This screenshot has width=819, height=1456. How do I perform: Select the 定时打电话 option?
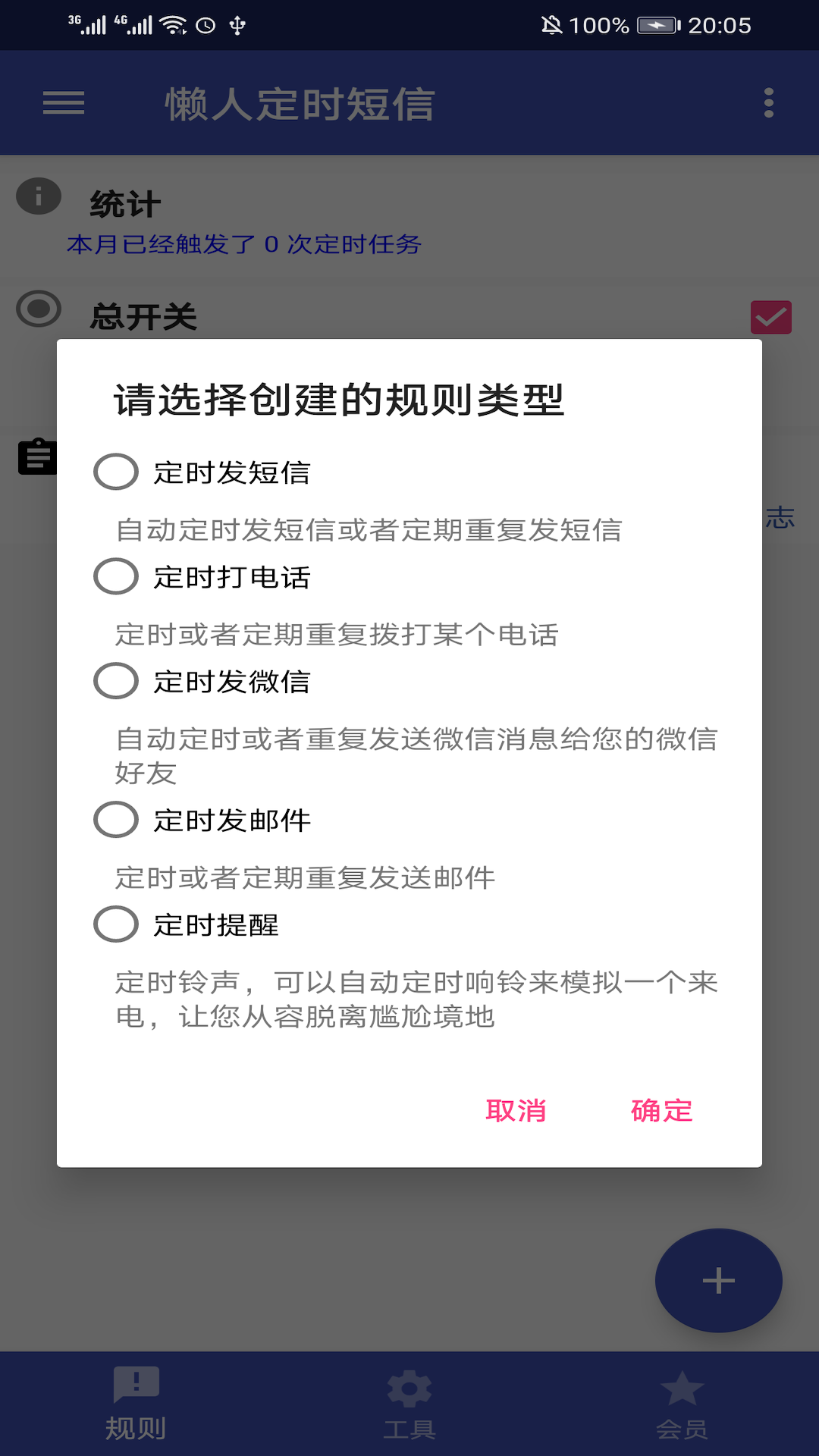coord(115,576)
